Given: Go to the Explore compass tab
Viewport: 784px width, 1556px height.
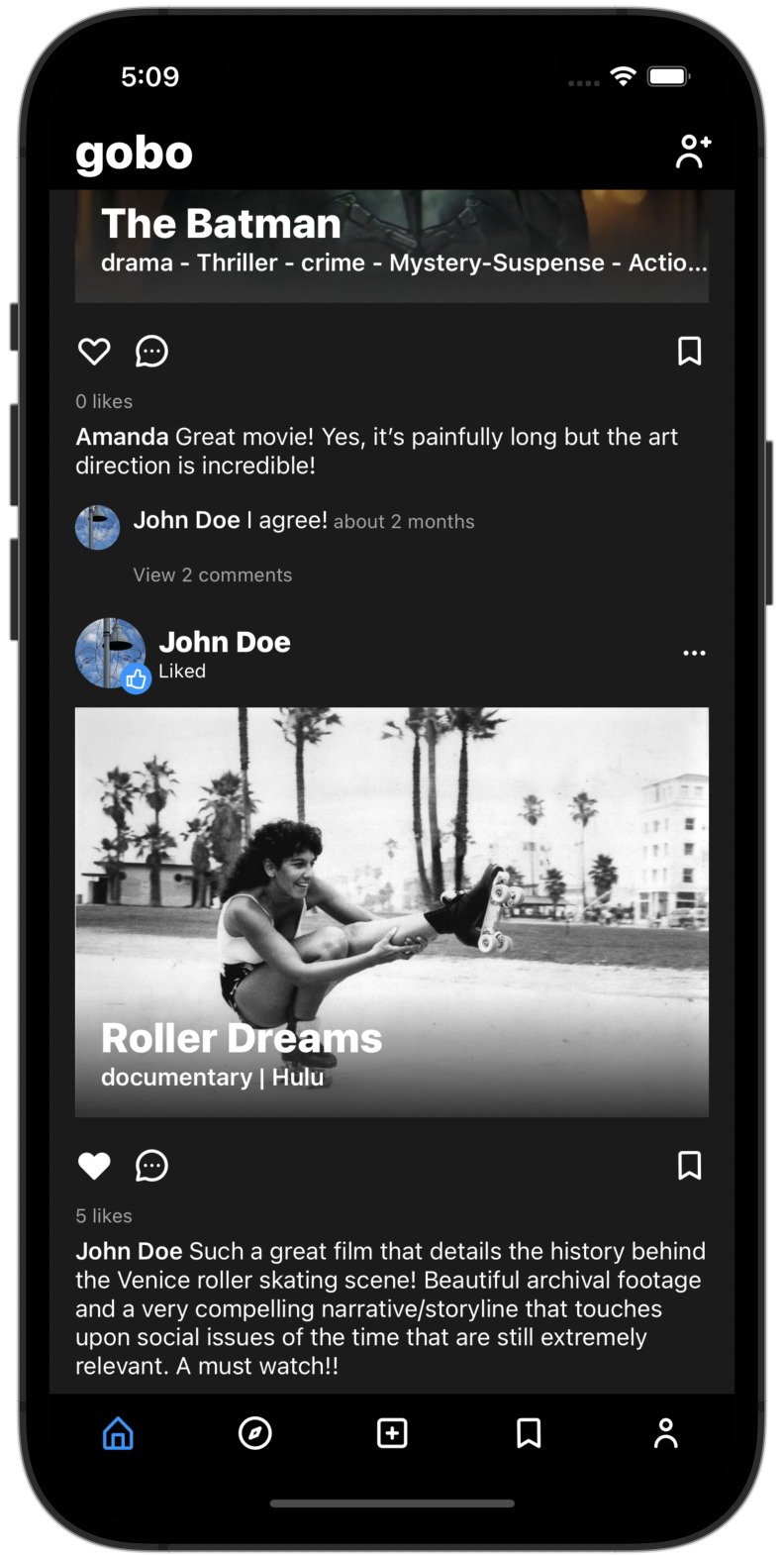Looking at the screenshot, I should [x=255, y=1433].
